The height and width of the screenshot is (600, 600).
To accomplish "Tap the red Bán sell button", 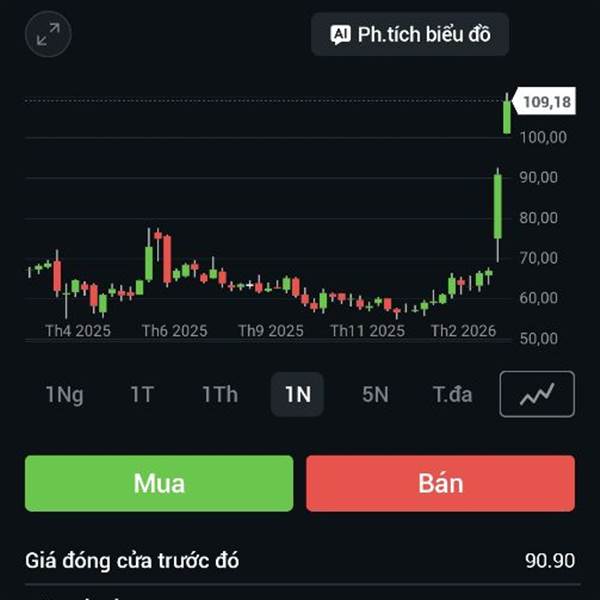I will point(440,483).
